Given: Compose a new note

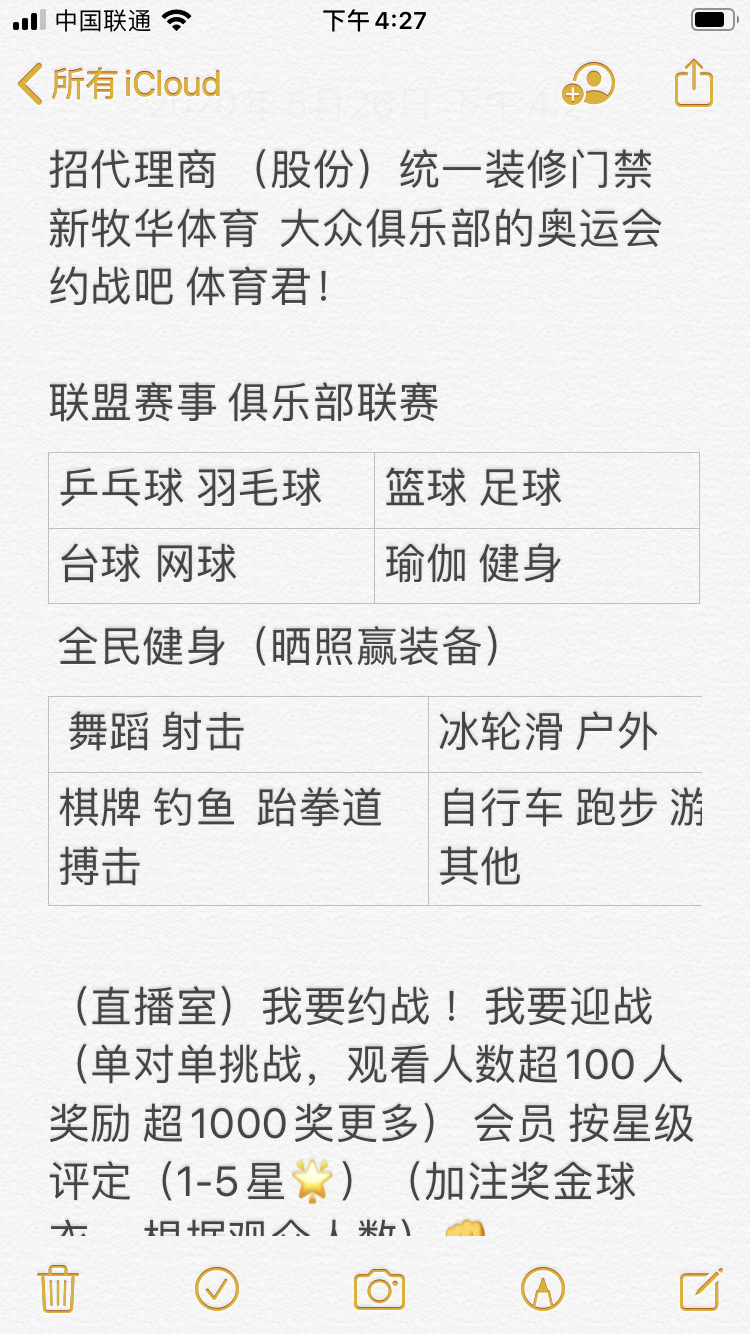Looking at the screenshot, I should point(701,1289).
